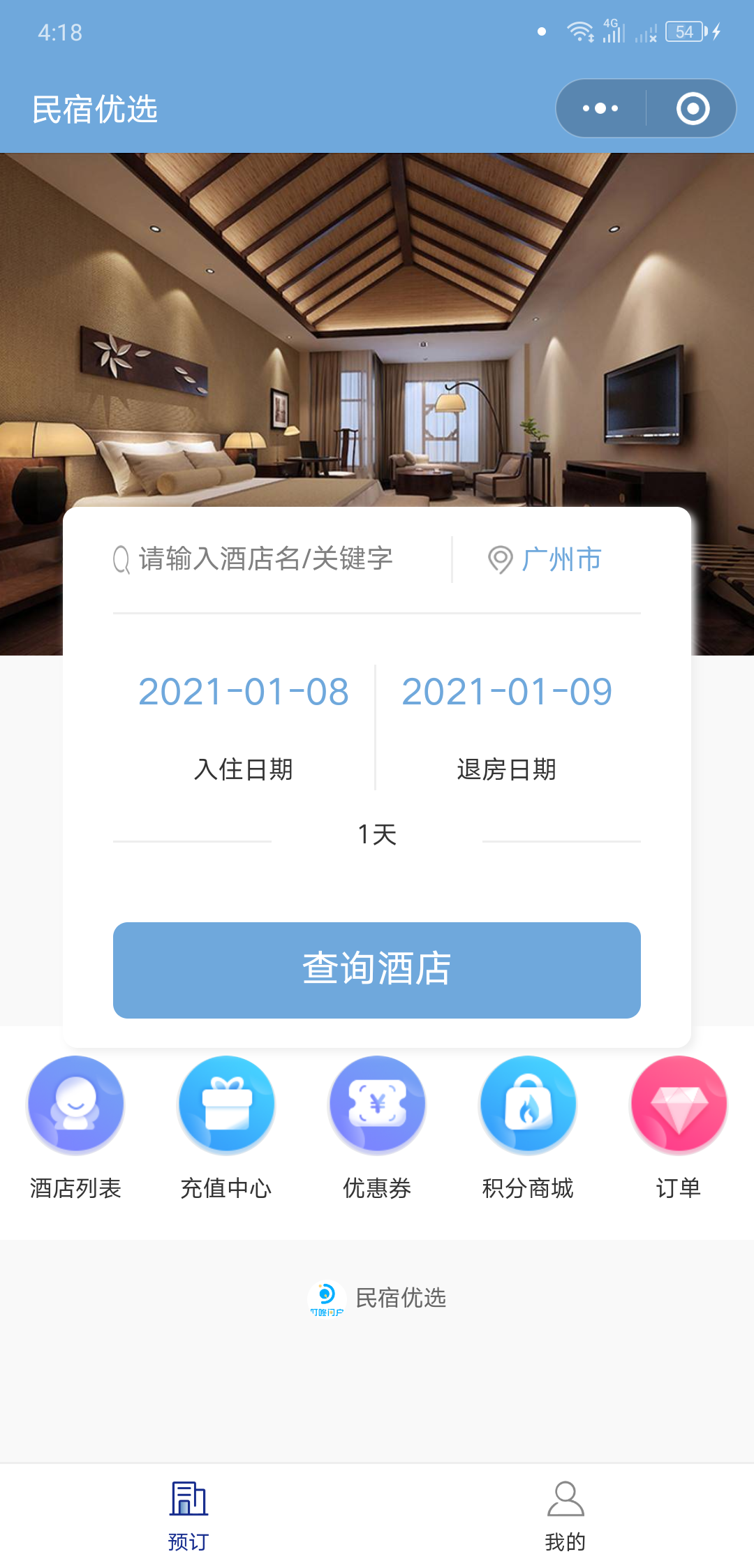Tap the 查询酒店 search button
The height and width of the screenshot is (1568, 754).
[377, 970]
